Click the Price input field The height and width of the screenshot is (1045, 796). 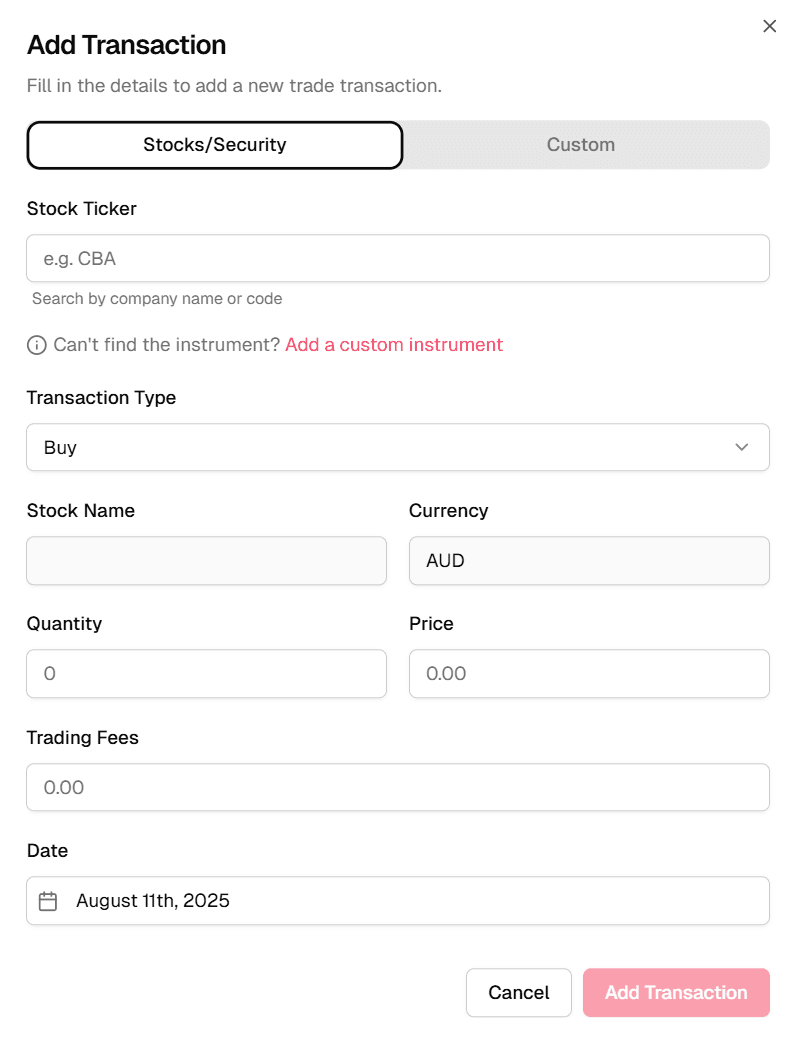pos(589,673)
